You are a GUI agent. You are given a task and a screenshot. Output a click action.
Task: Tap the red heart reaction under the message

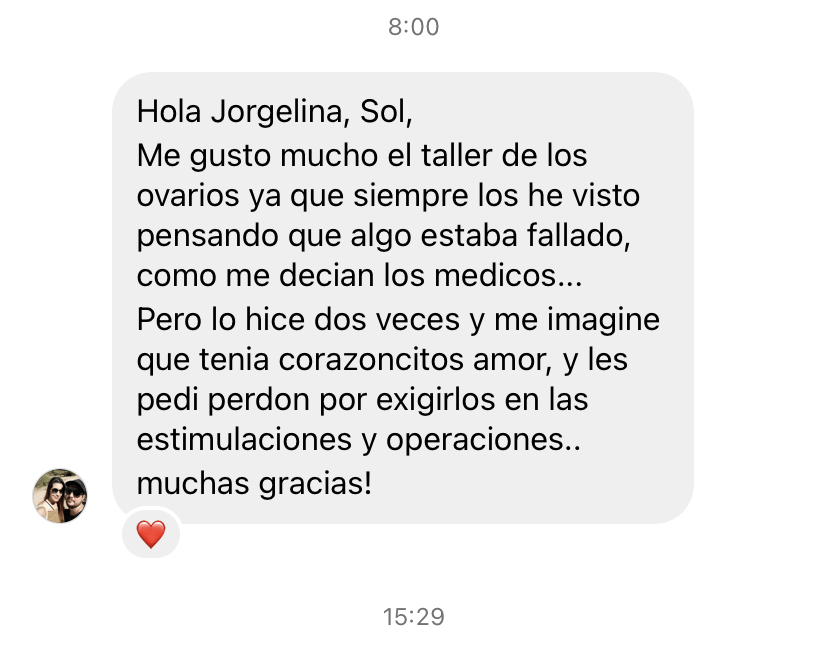tap(150, 535)
